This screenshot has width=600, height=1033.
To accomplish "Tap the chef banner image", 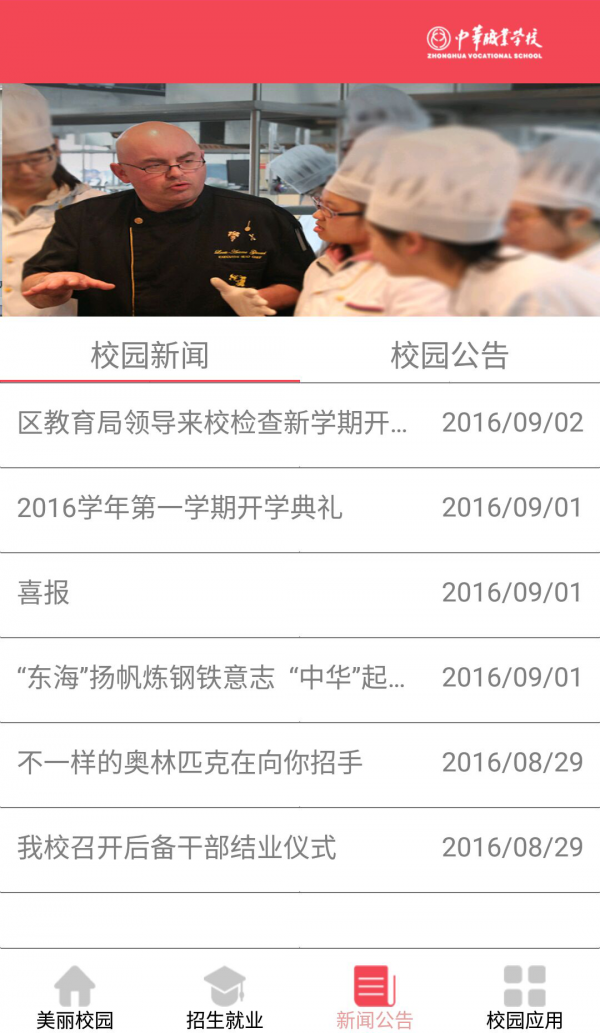I will pyautogui.click(x=300, y=200).
